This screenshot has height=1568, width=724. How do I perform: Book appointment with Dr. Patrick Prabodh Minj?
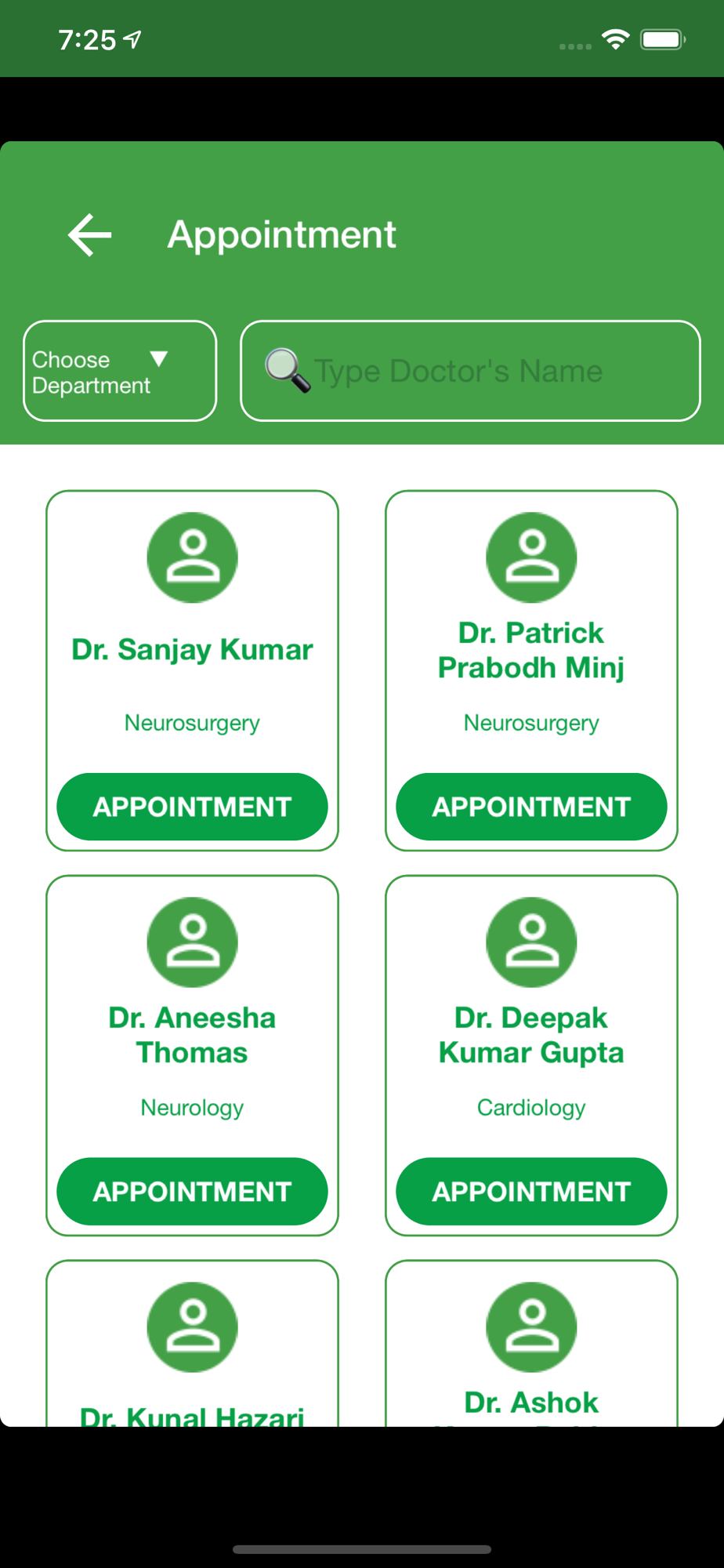tap(531, 807)
